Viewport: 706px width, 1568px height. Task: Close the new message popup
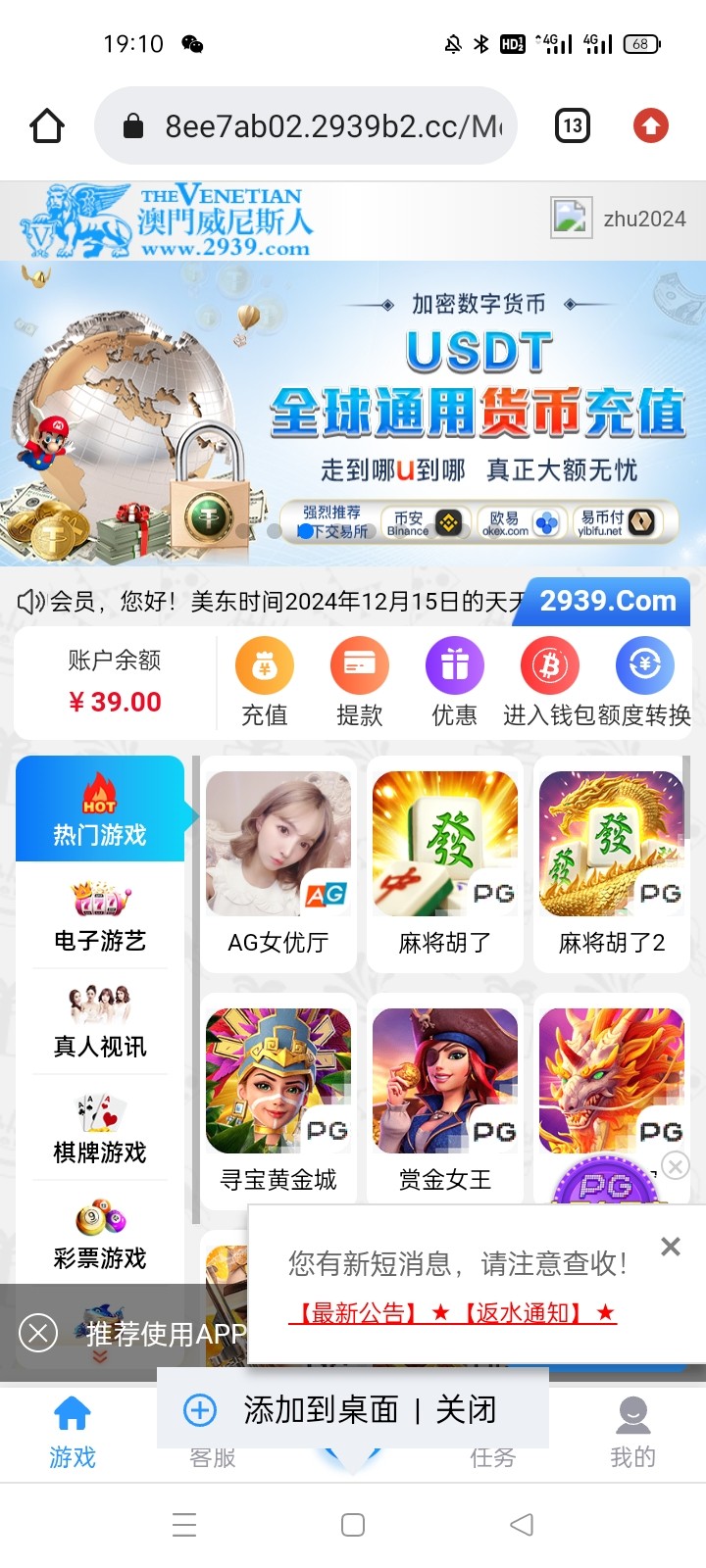(671, 1247)
